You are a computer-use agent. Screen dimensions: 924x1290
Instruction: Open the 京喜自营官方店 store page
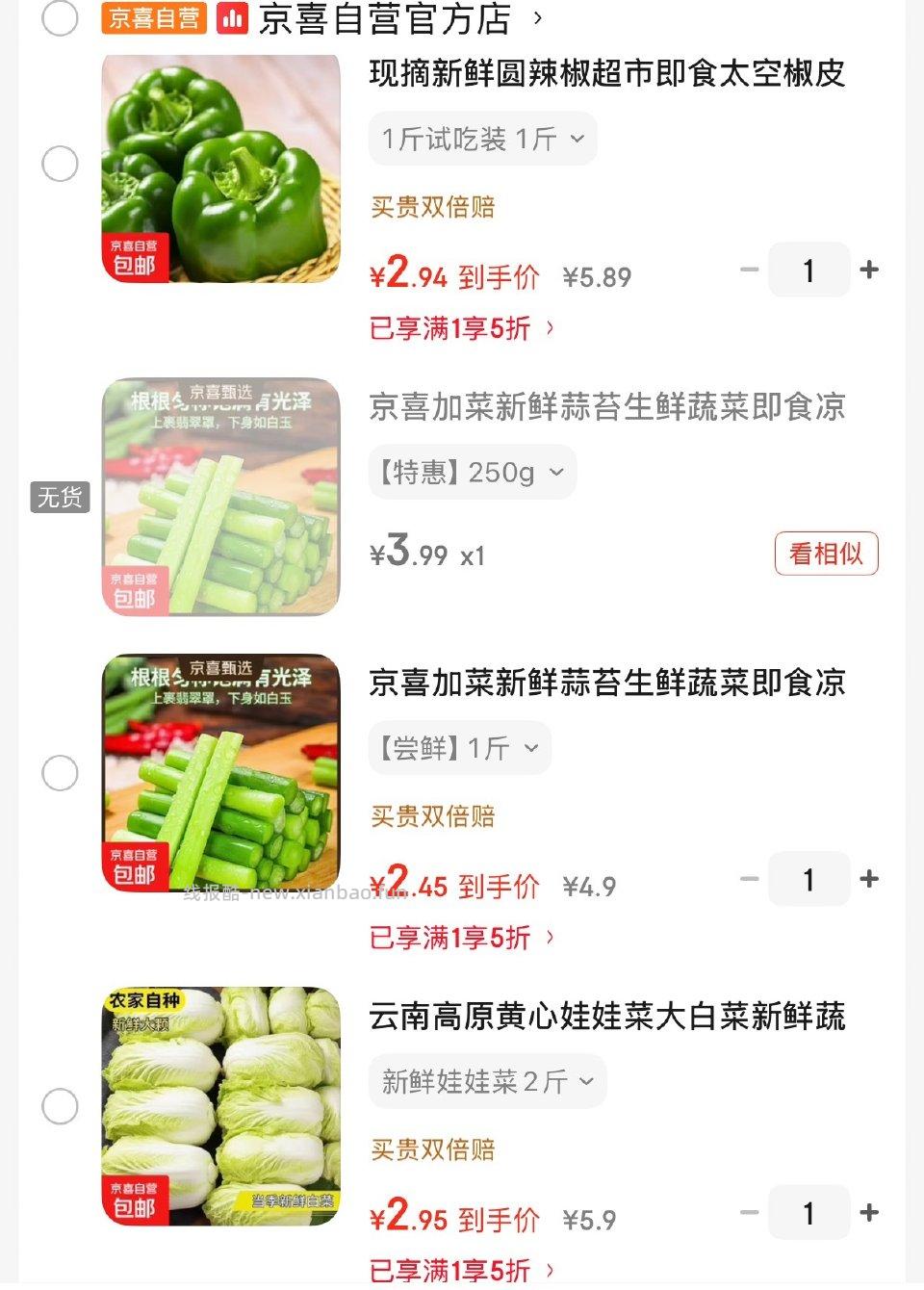pyautogui.click(x=385, y=18)
